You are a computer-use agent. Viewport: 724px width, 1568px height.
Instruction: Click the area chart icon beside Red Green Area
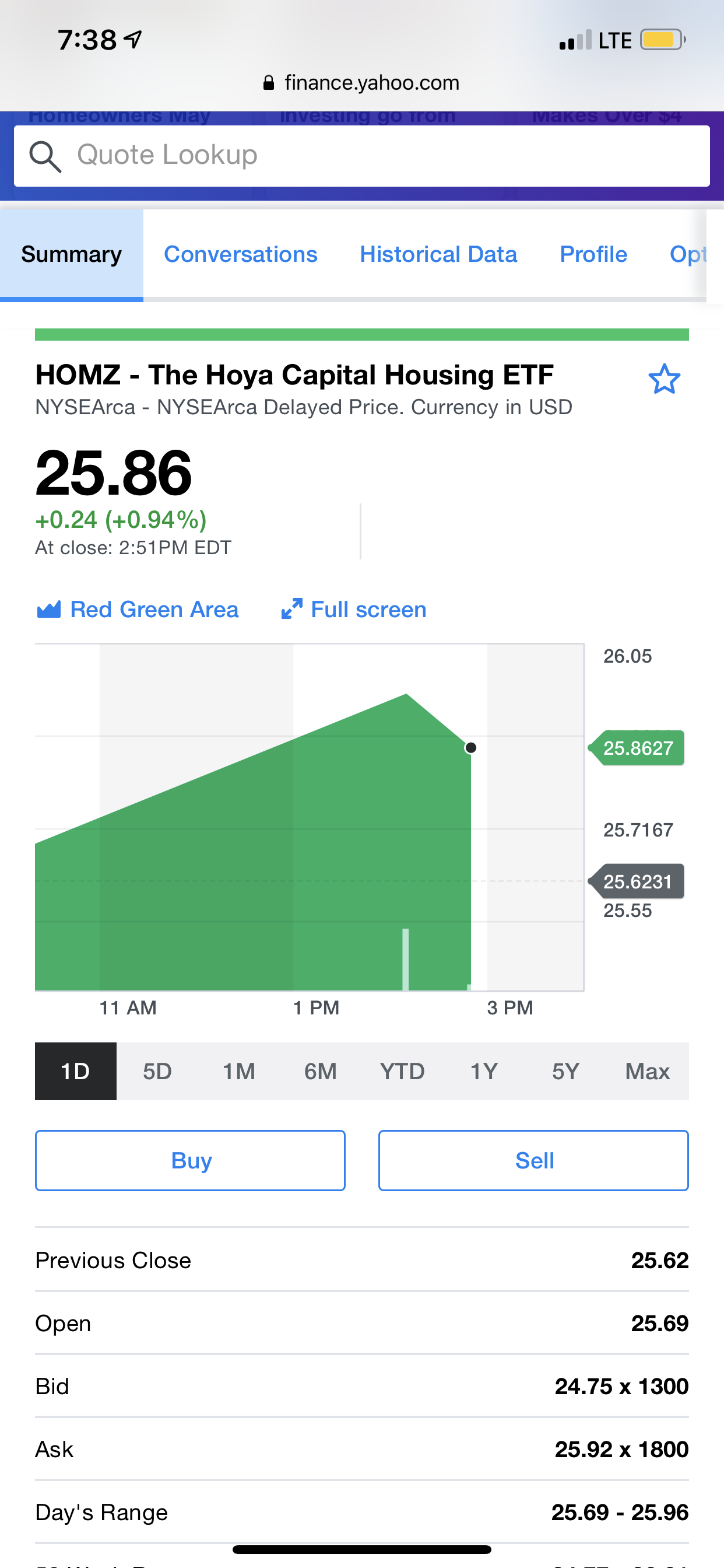(48, 608)
